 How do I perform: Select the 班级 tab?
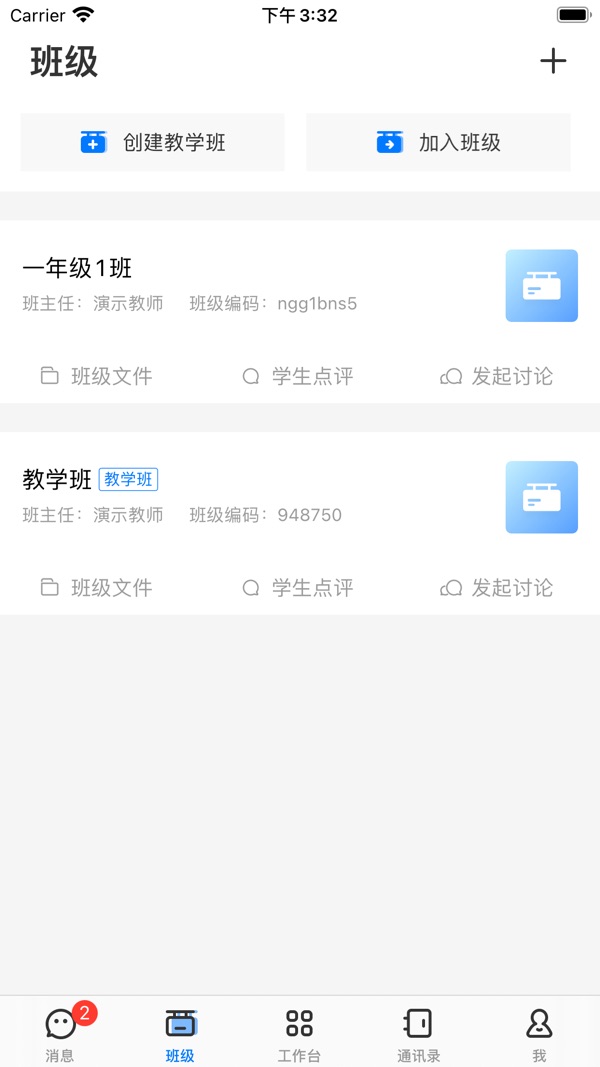(180, 1032)
